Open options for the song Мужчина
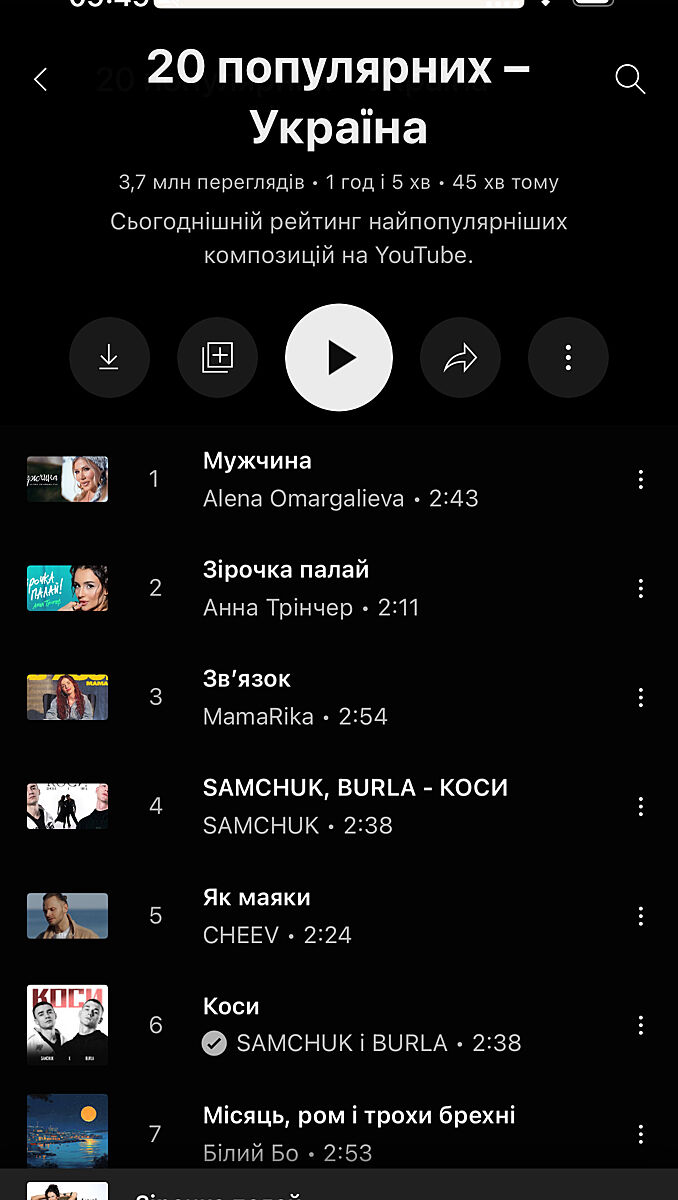This screenshot has height=1200, width=678. click(641, 479)
